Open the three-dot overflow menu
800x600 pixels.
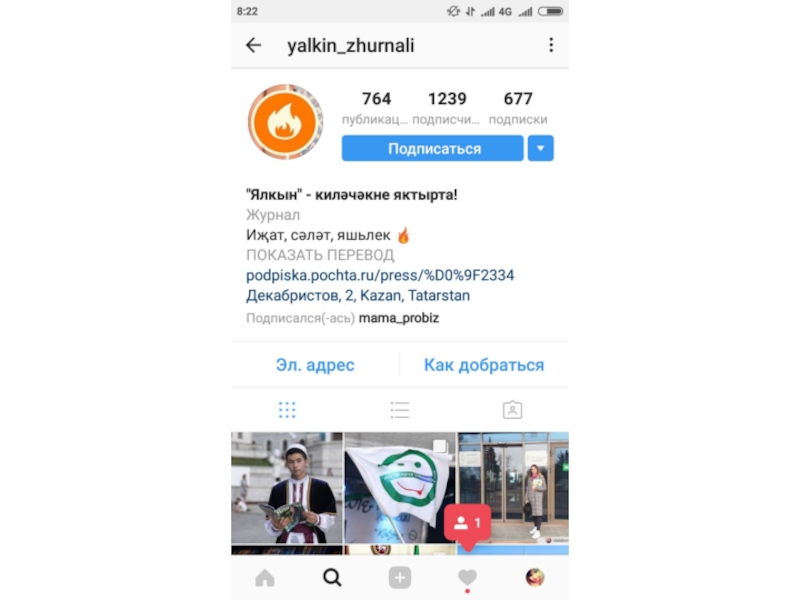(x=551, y=45)
